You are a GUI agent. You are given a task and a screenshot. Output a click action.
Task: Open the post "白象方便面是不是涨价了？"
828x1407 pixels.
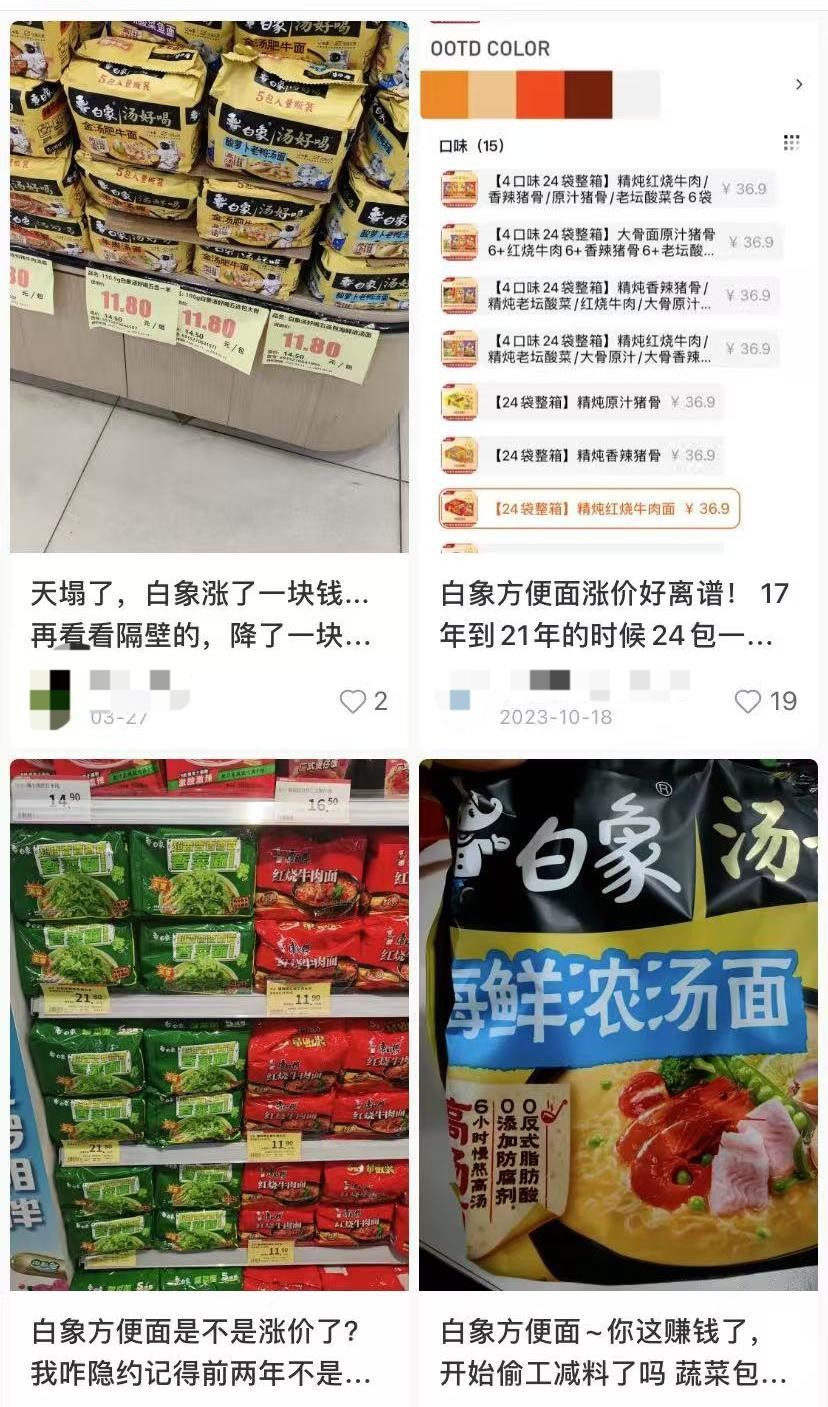pos(200,1352)
